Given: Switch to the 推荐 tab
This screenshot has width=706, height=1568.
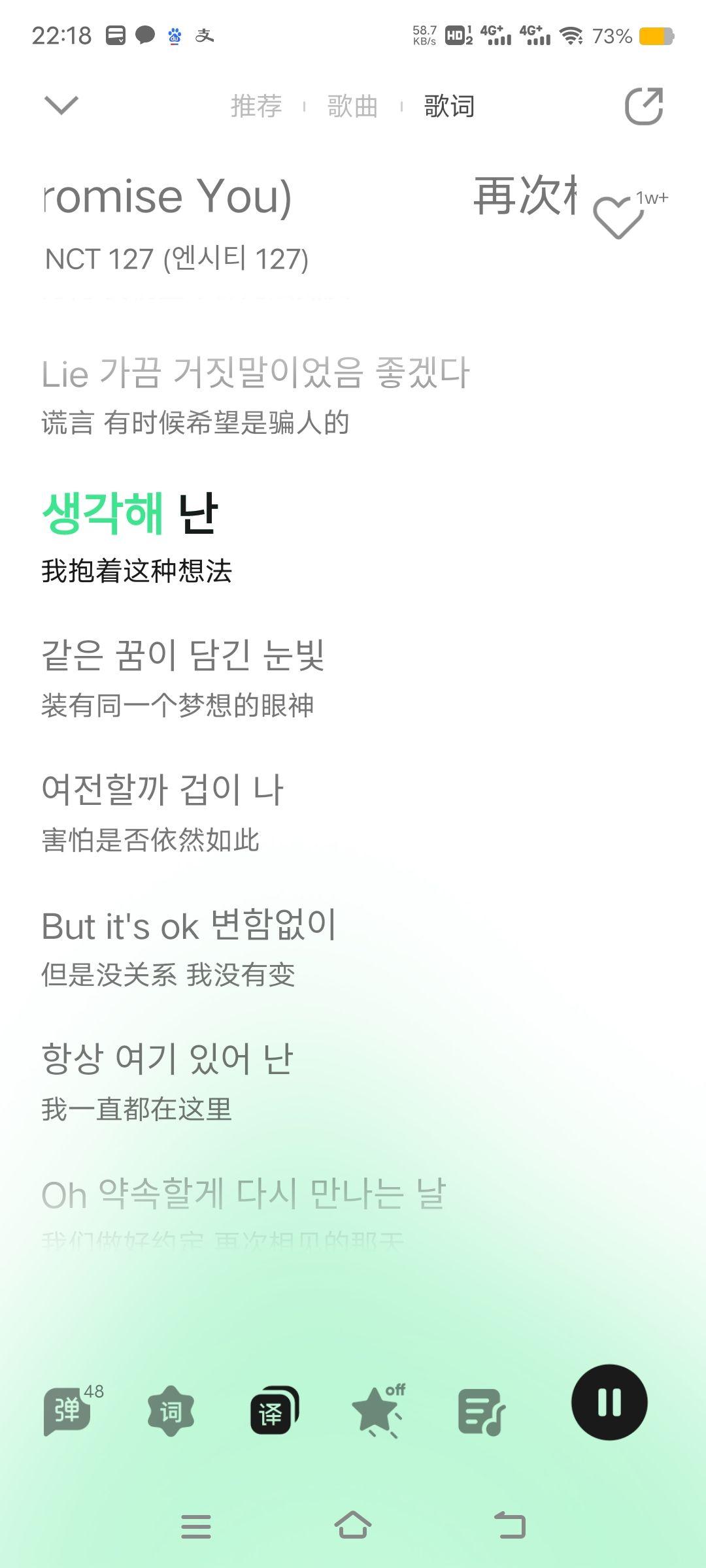Looking at the screenshot, I should (256, 106).
